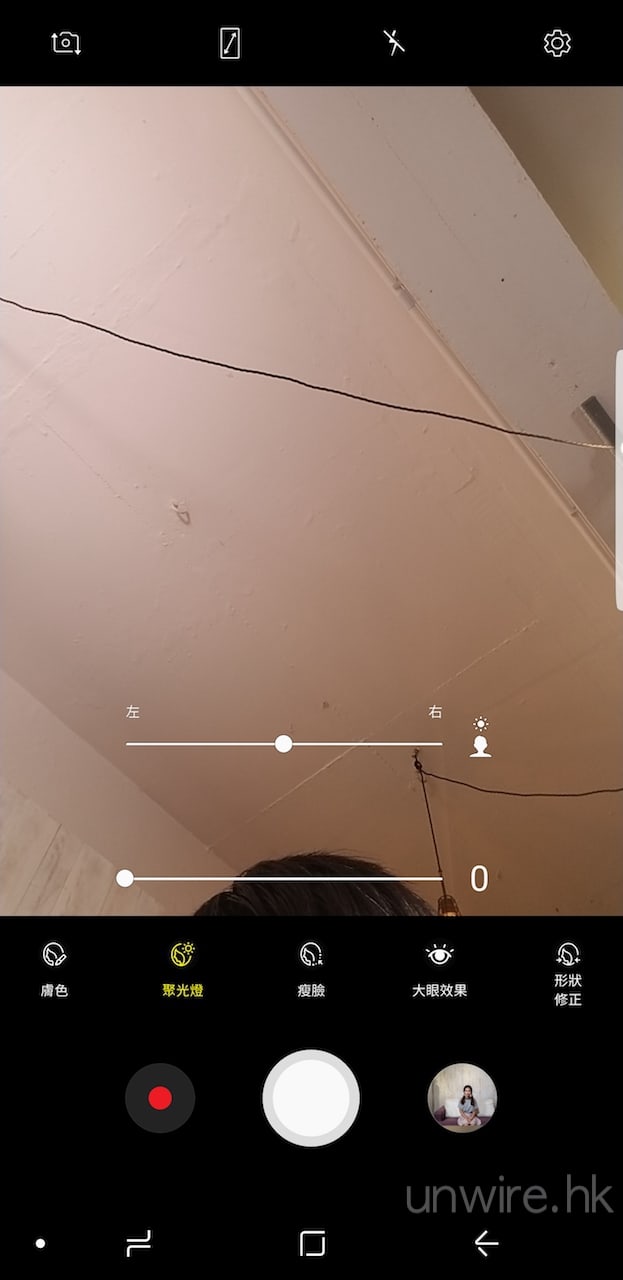The image size is (623, 1280).
Task: Open camera settings gear
Action: point(557,43)
